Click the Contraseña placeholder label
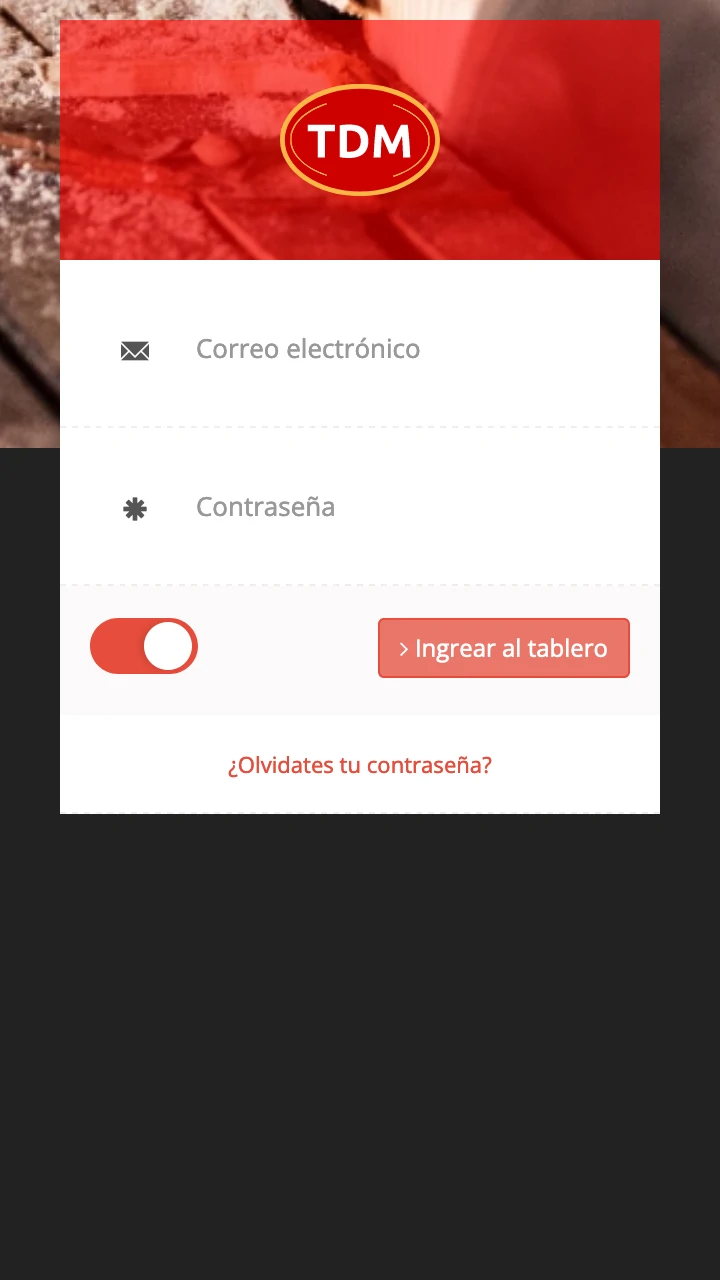Viewport: 720px width, 1280px height. point(265,507)
